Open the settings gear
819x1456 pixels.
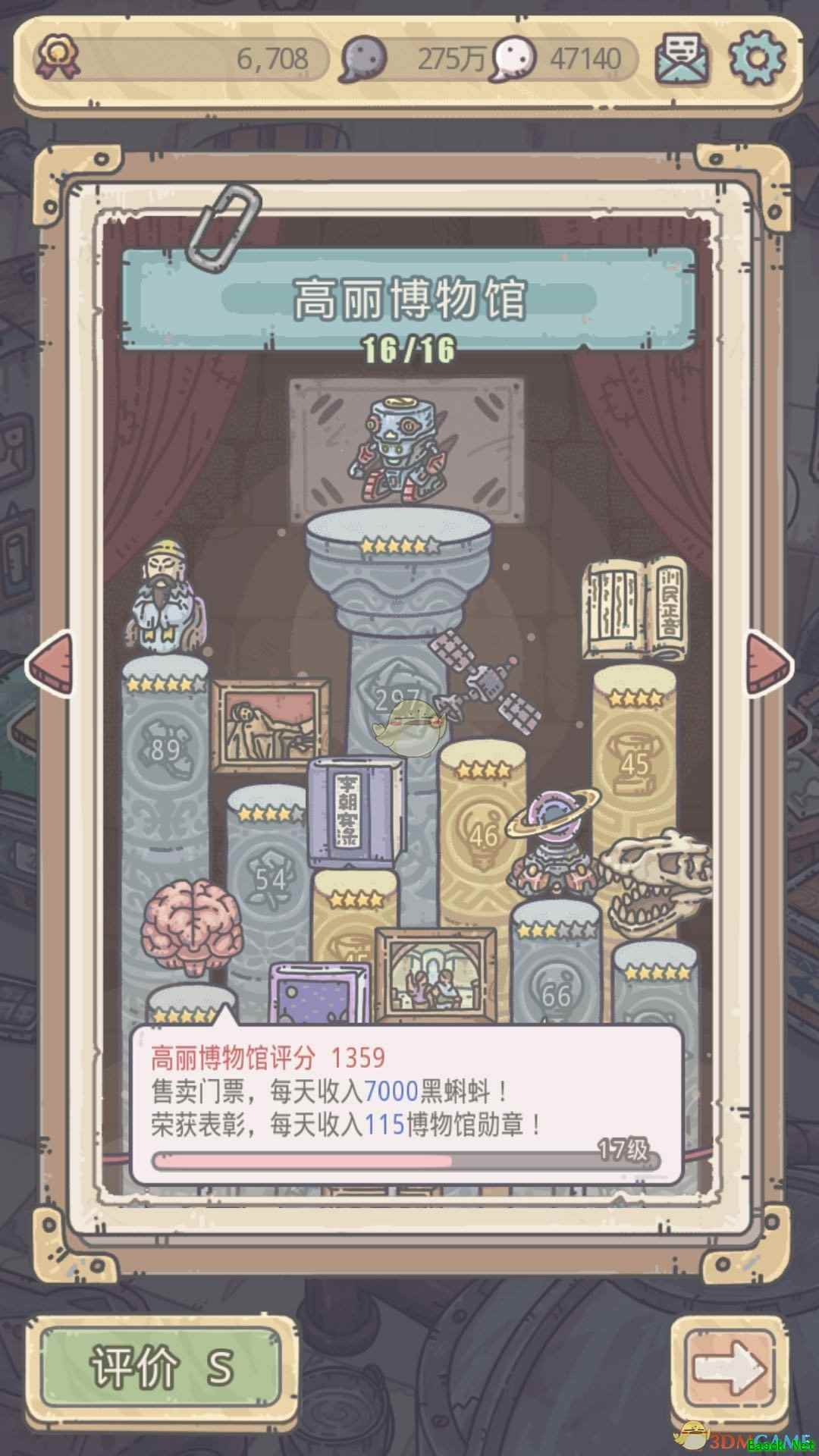click(757, 58)
